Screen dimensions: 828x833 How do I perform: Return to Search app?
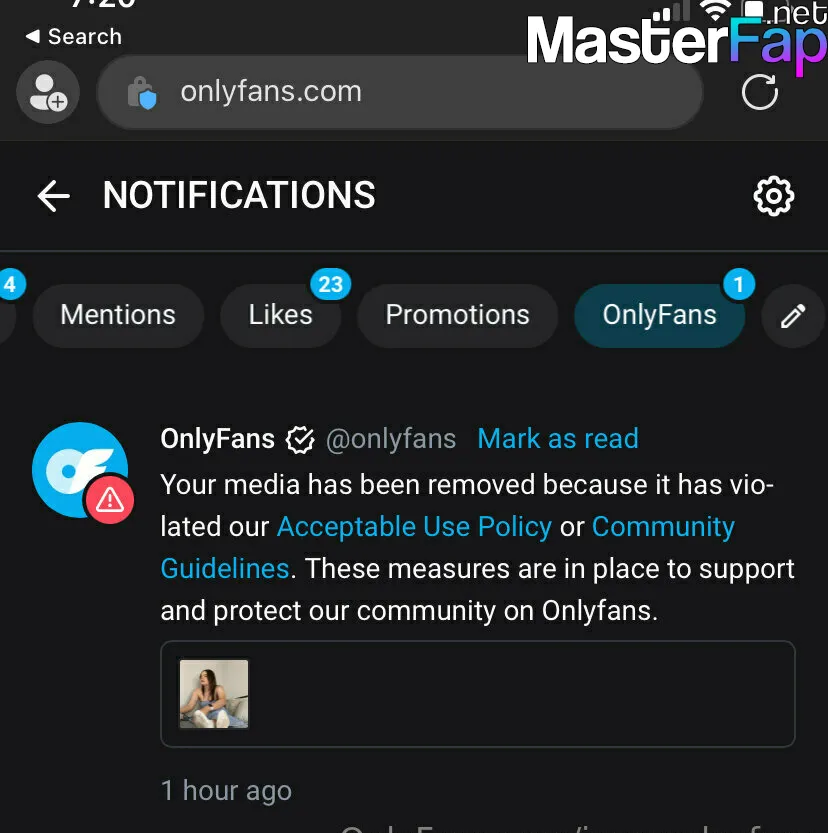(x=73, y=37)
